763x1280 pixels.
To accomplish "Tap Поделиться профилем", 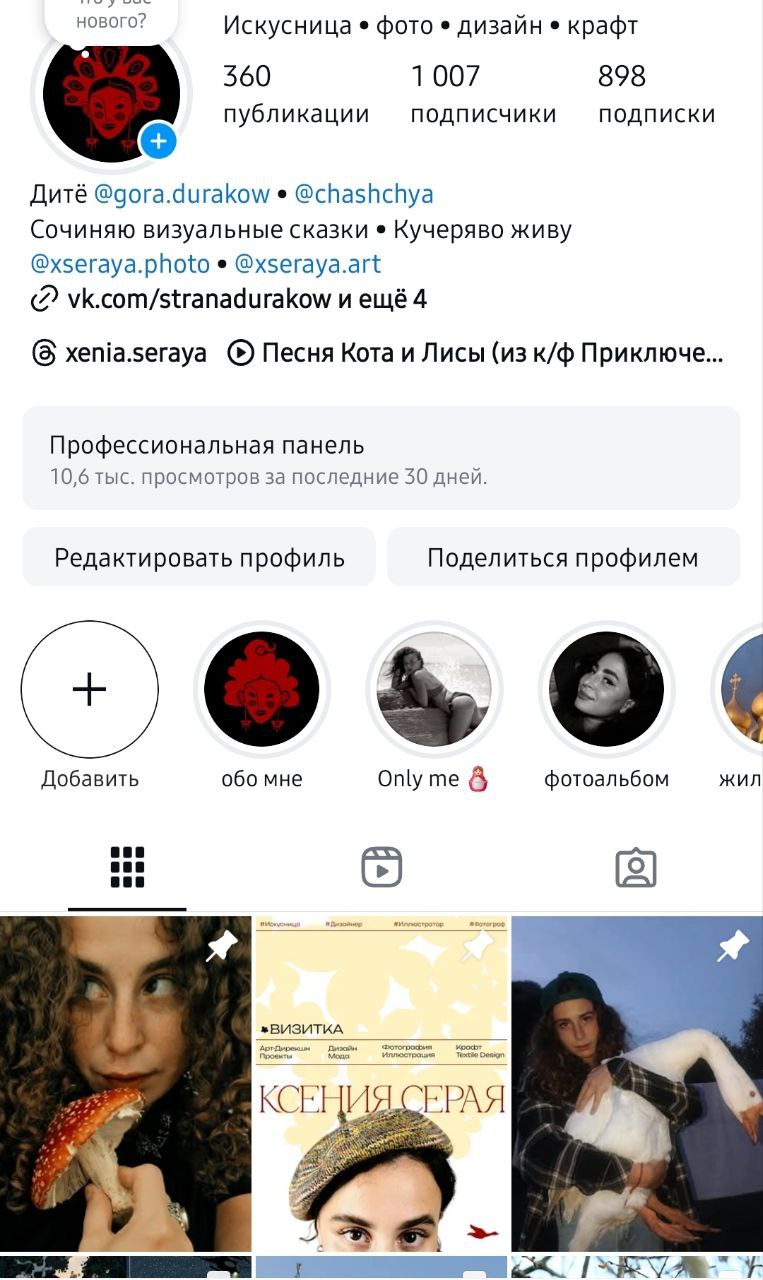I will (x=563, y=557).
